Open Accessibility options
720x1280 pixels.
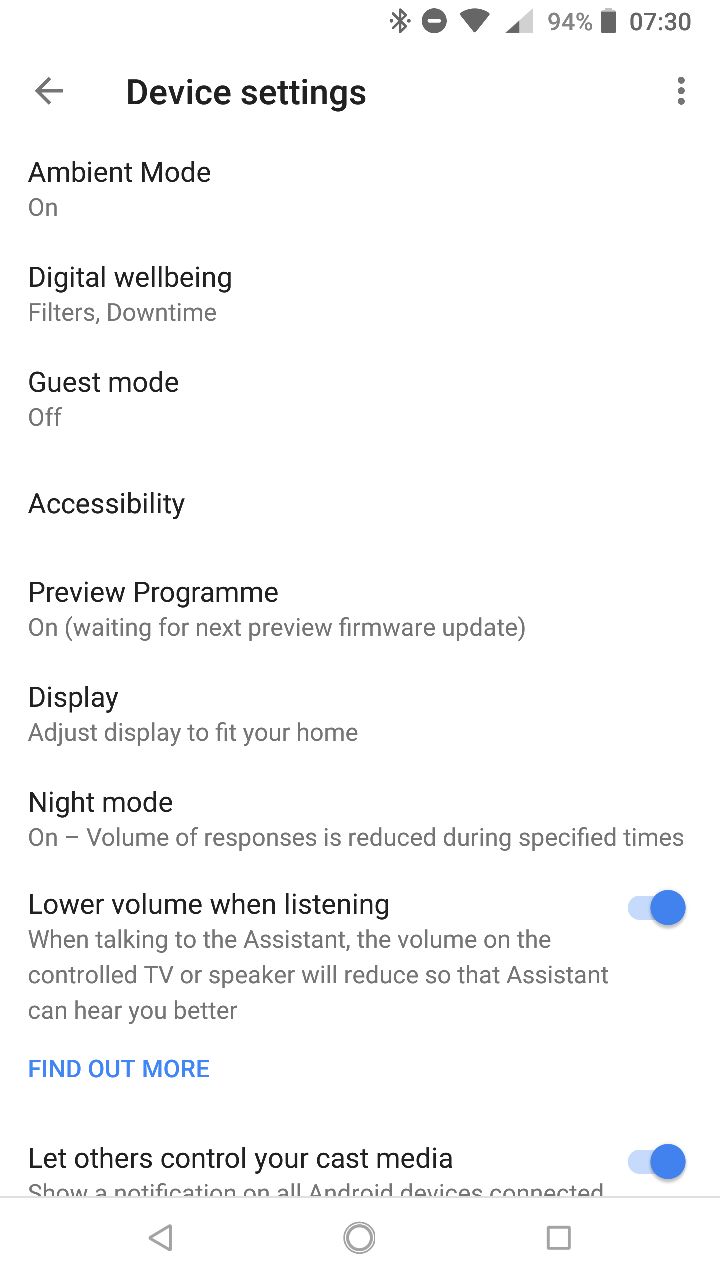click(x=360, y=504)
